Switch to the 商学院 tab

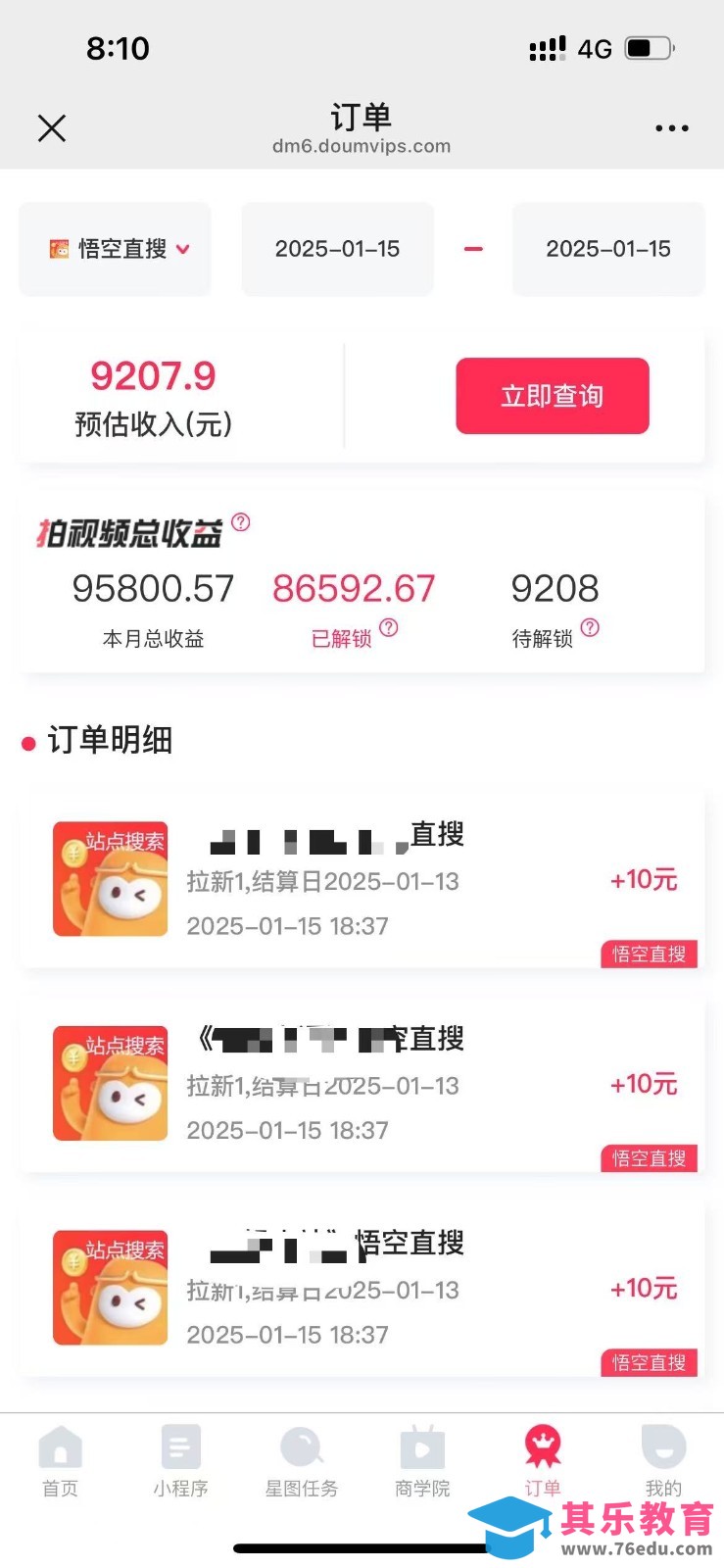(422, 1461)
